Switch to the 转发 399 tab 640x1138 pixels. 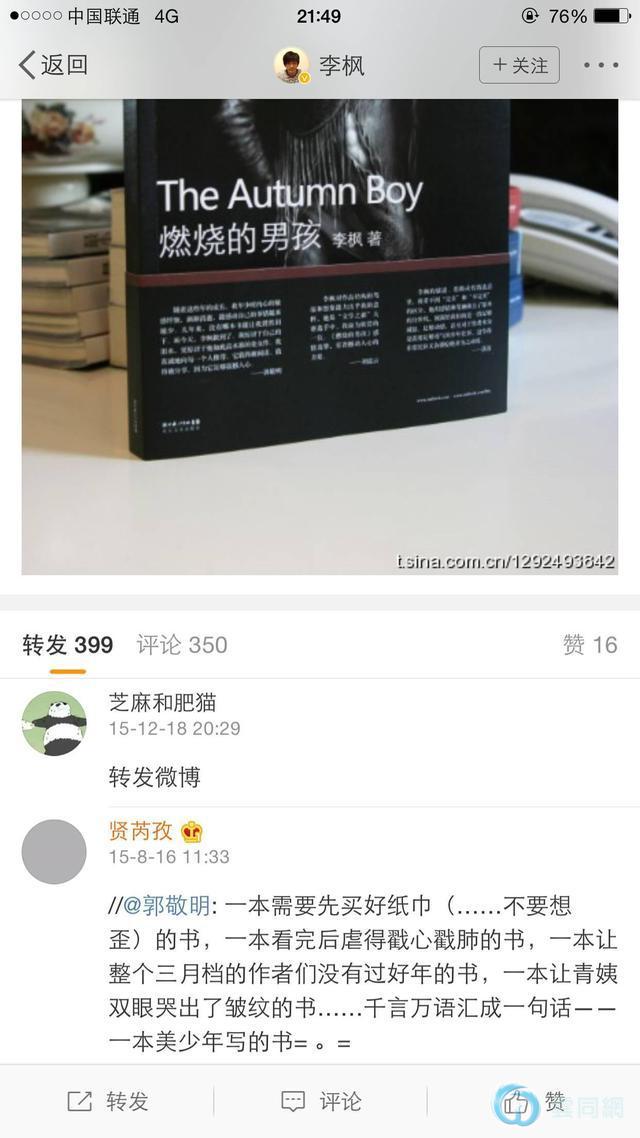(x=68, y=645)
